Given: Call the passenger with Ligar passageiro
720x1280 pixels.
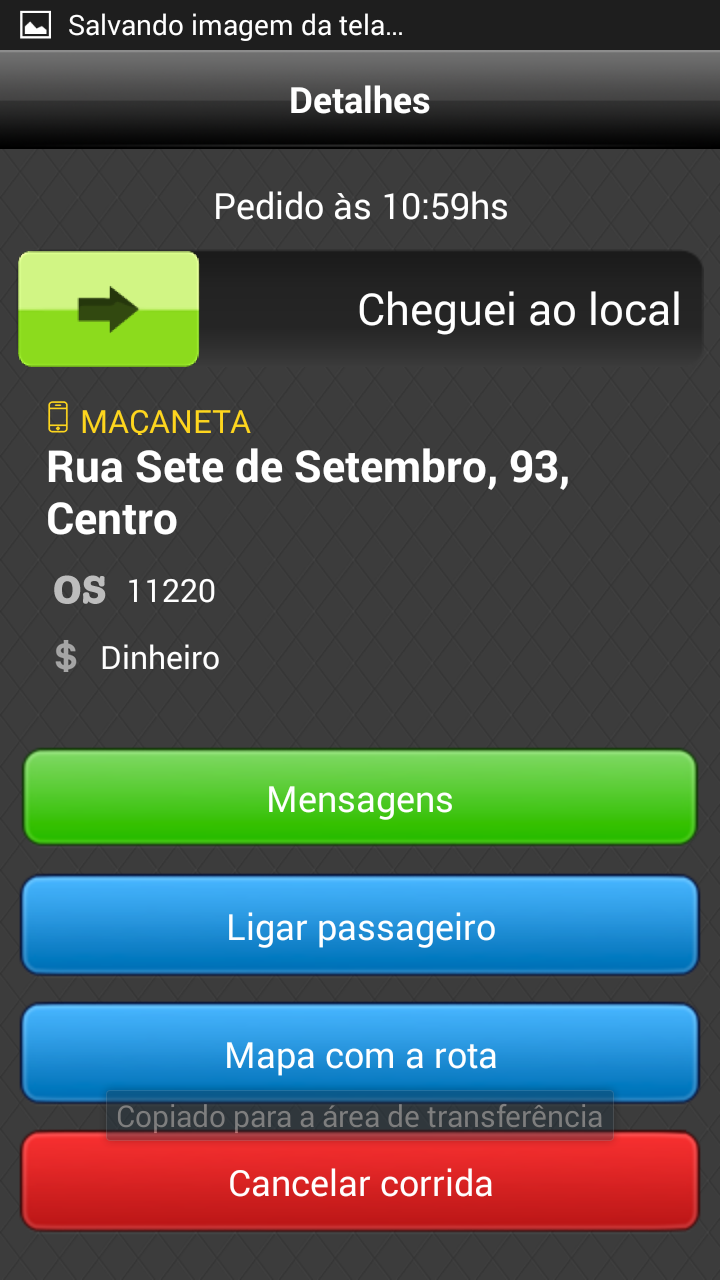Looking at the screenshot, I should [x=360, y=926].
